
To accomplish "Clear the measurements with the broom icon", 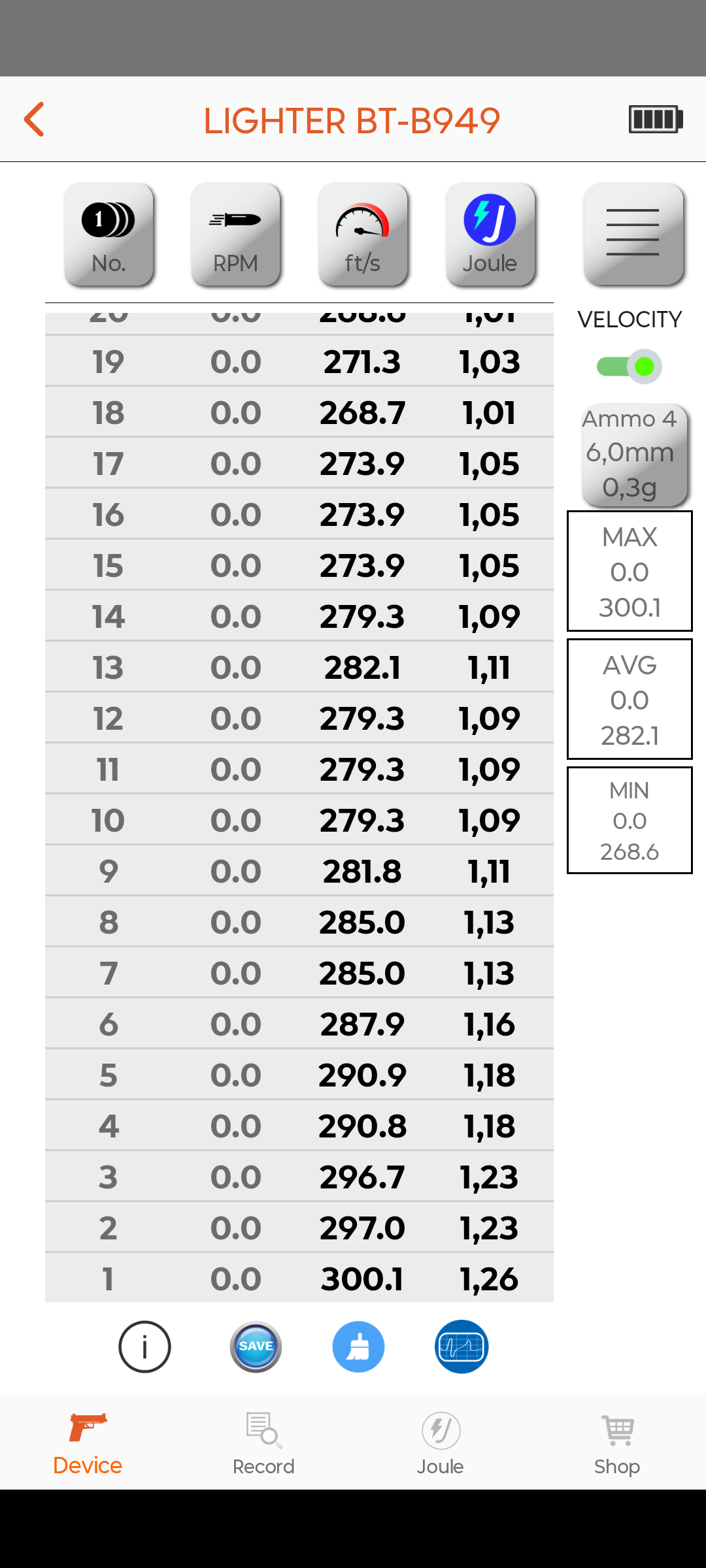I will coord(358,1347).
